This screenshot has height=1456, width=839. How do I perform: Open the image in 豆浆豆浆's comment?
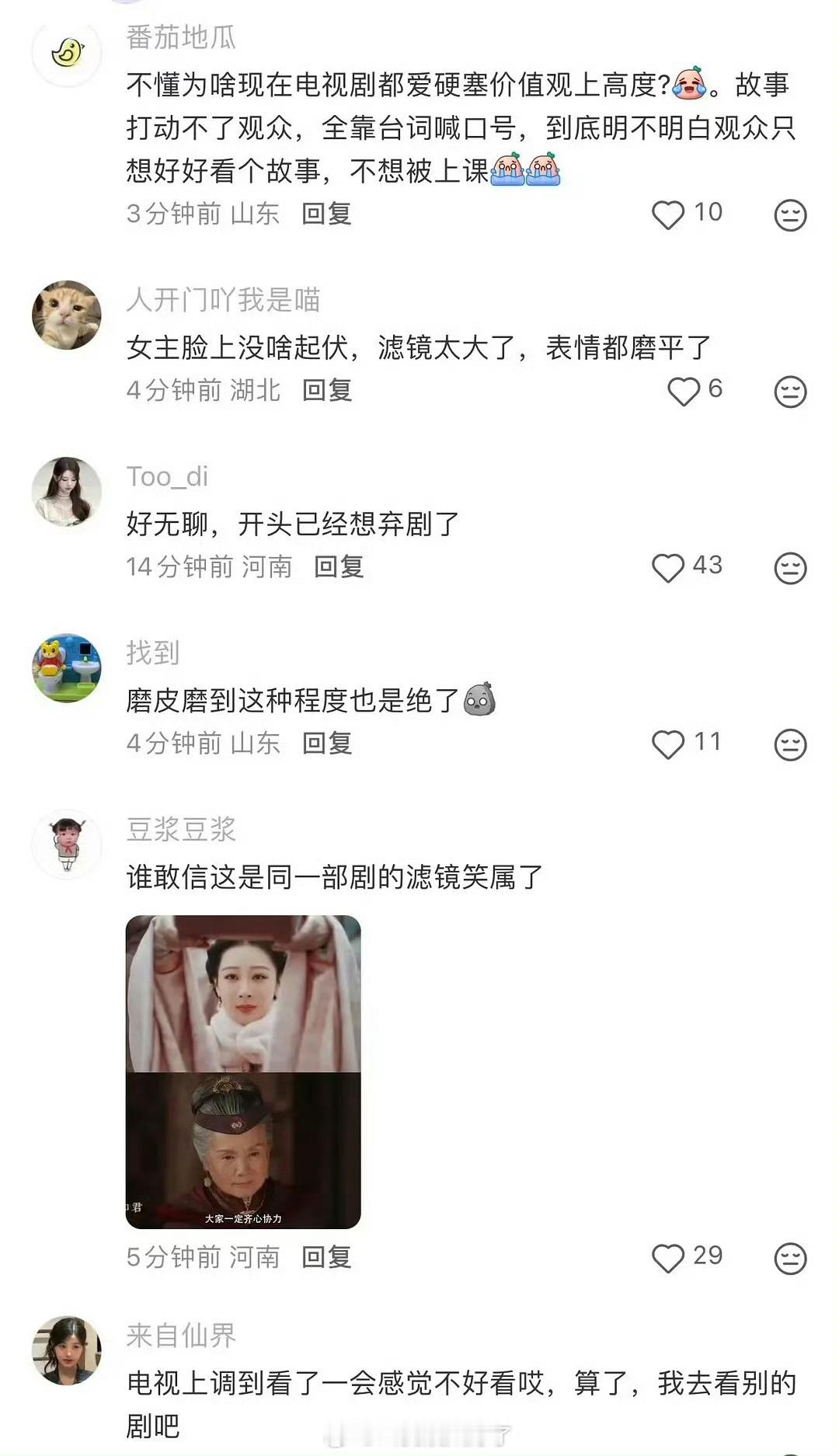coord(243,1072)
